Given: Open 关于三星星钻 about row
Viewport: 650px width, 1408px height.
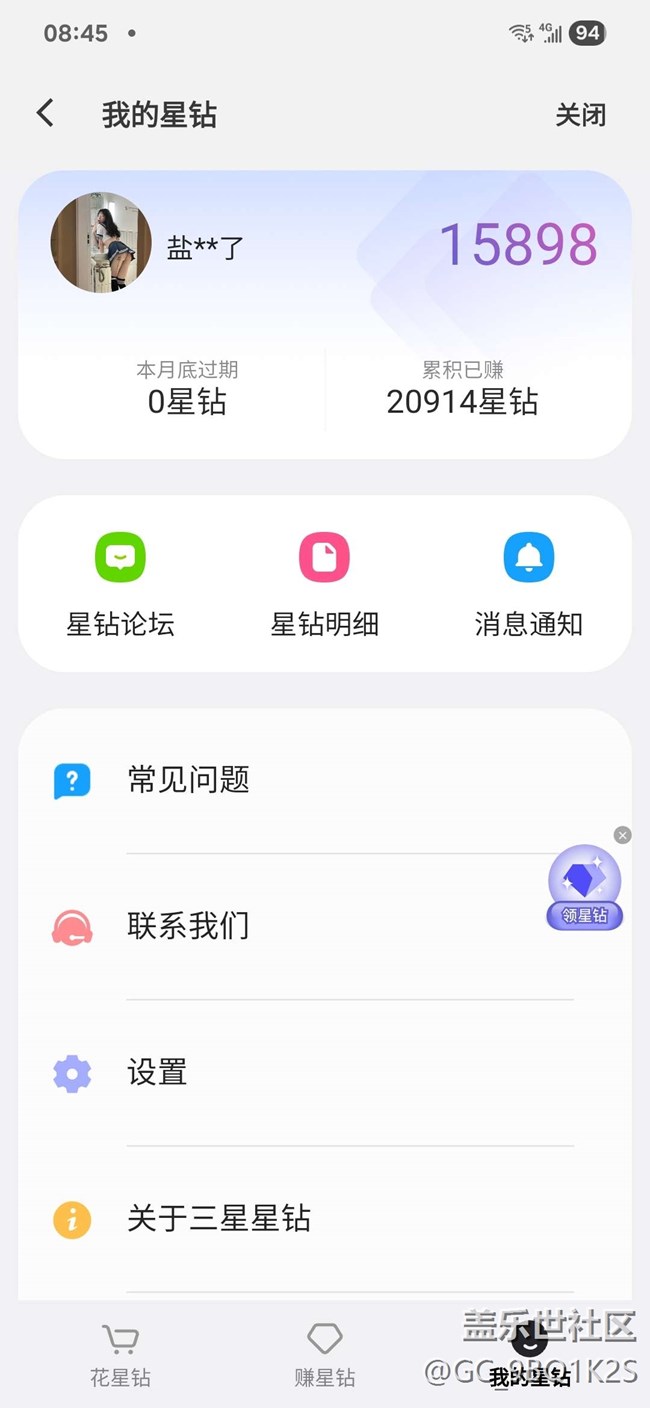Looking at the screenshot, I should click(324, 1219).
